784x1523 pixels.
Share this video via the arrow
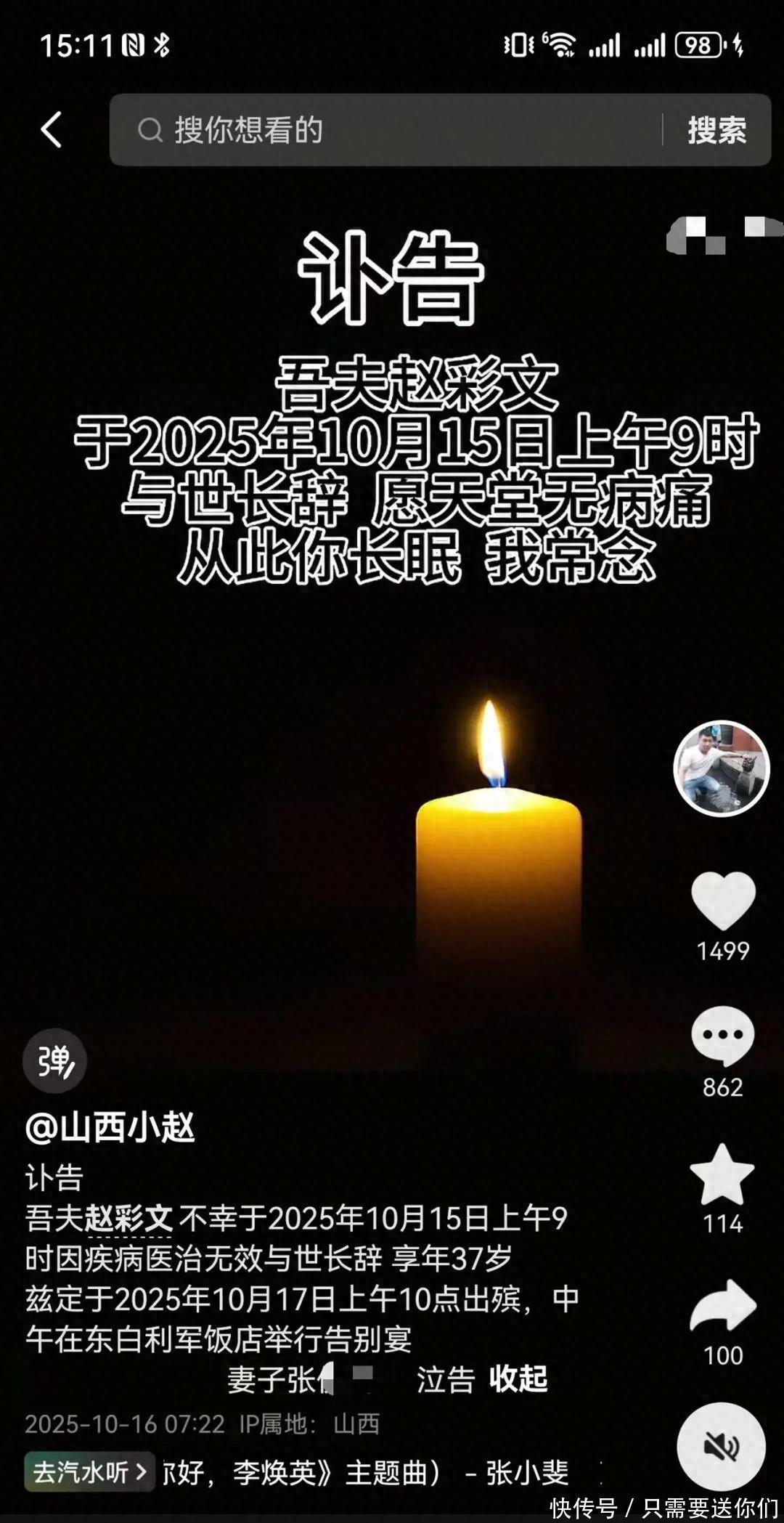coord(723,1307)
